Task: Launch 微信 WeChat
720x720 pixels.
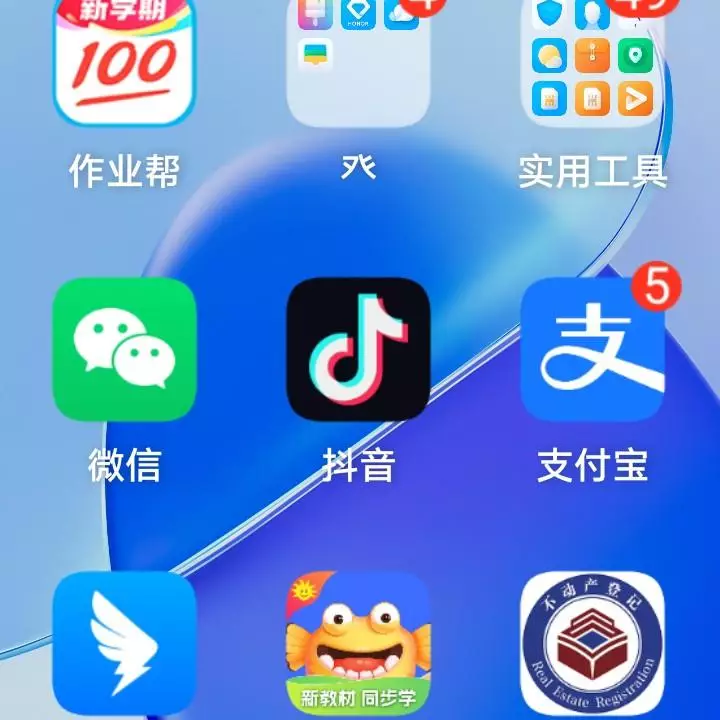Action: (x=124, y=349)
